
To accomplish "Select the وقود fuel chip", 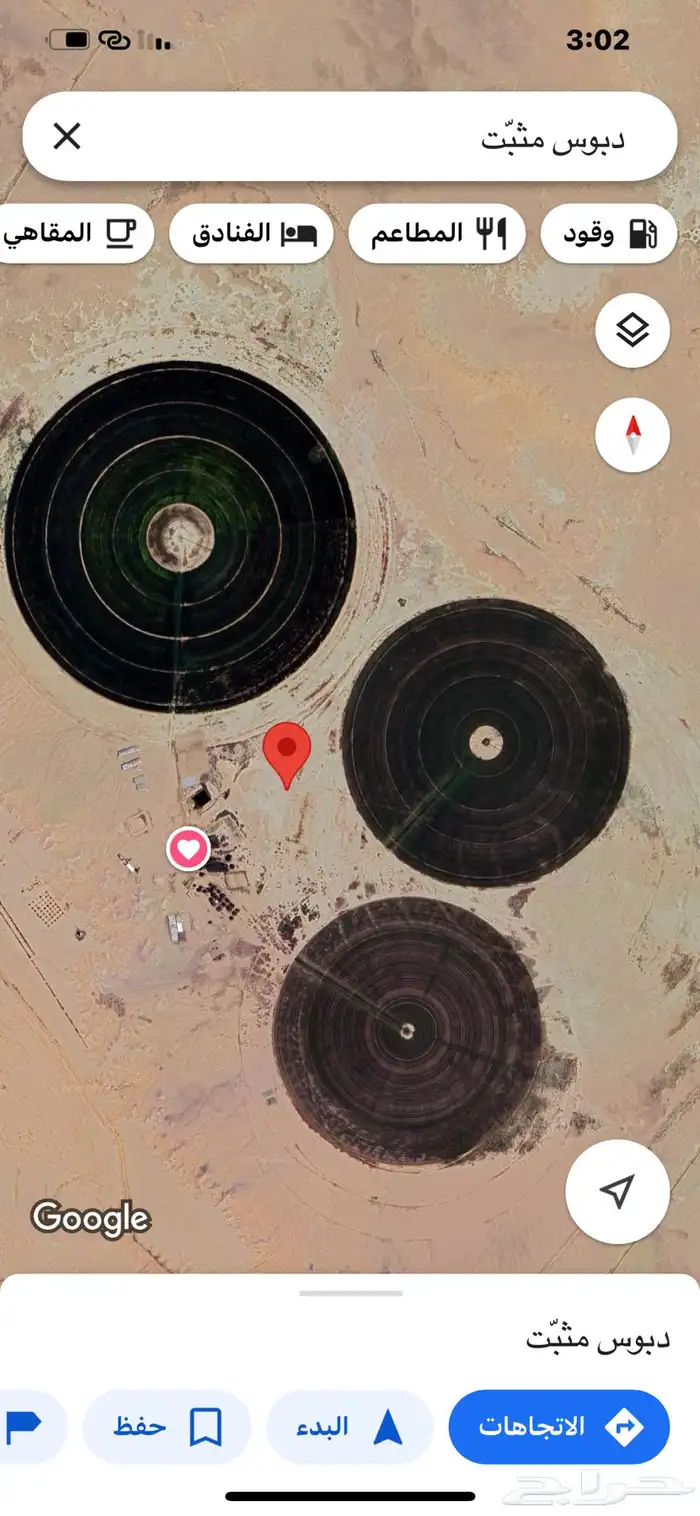I will (608, 234).
